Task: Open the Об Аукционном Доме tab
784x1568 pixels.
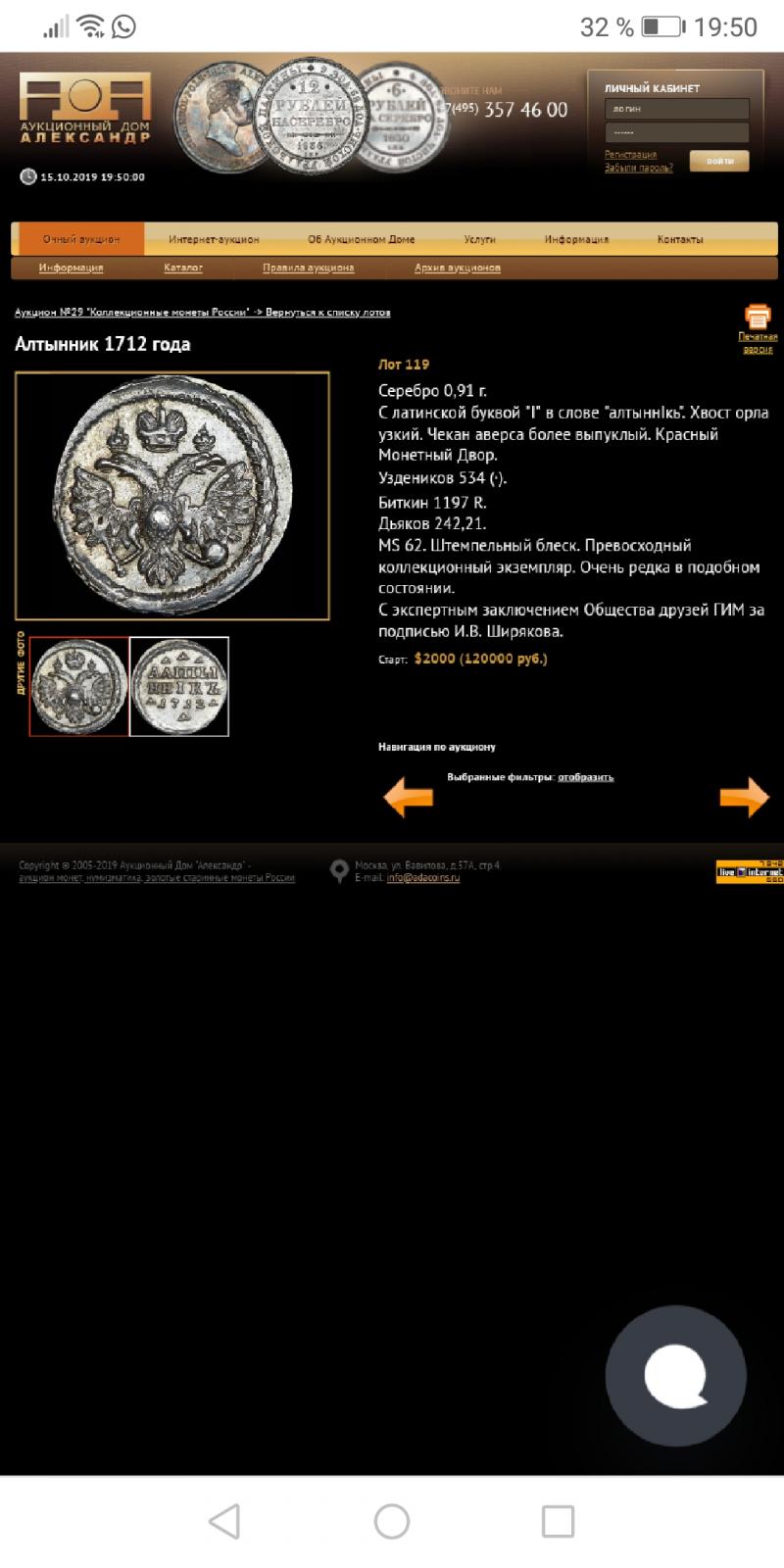Action: 361,239
